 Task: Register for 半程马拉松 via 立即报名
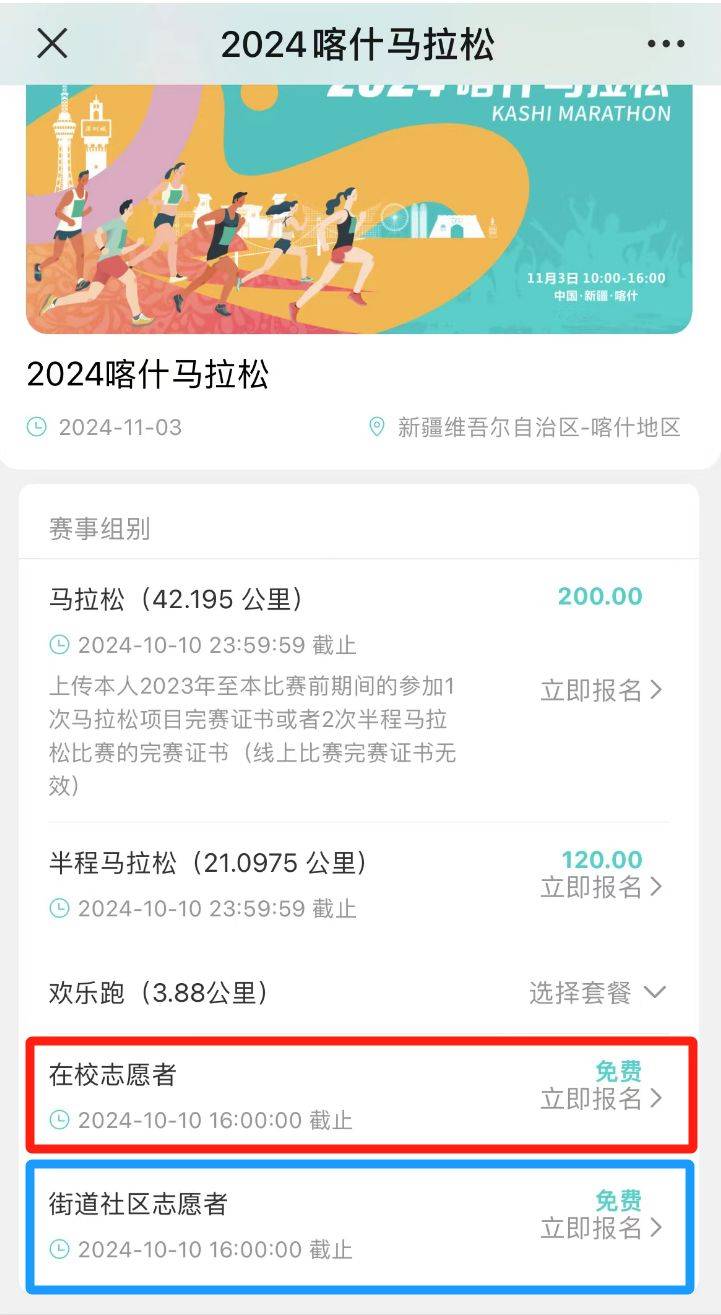click(x=596, y=886)
